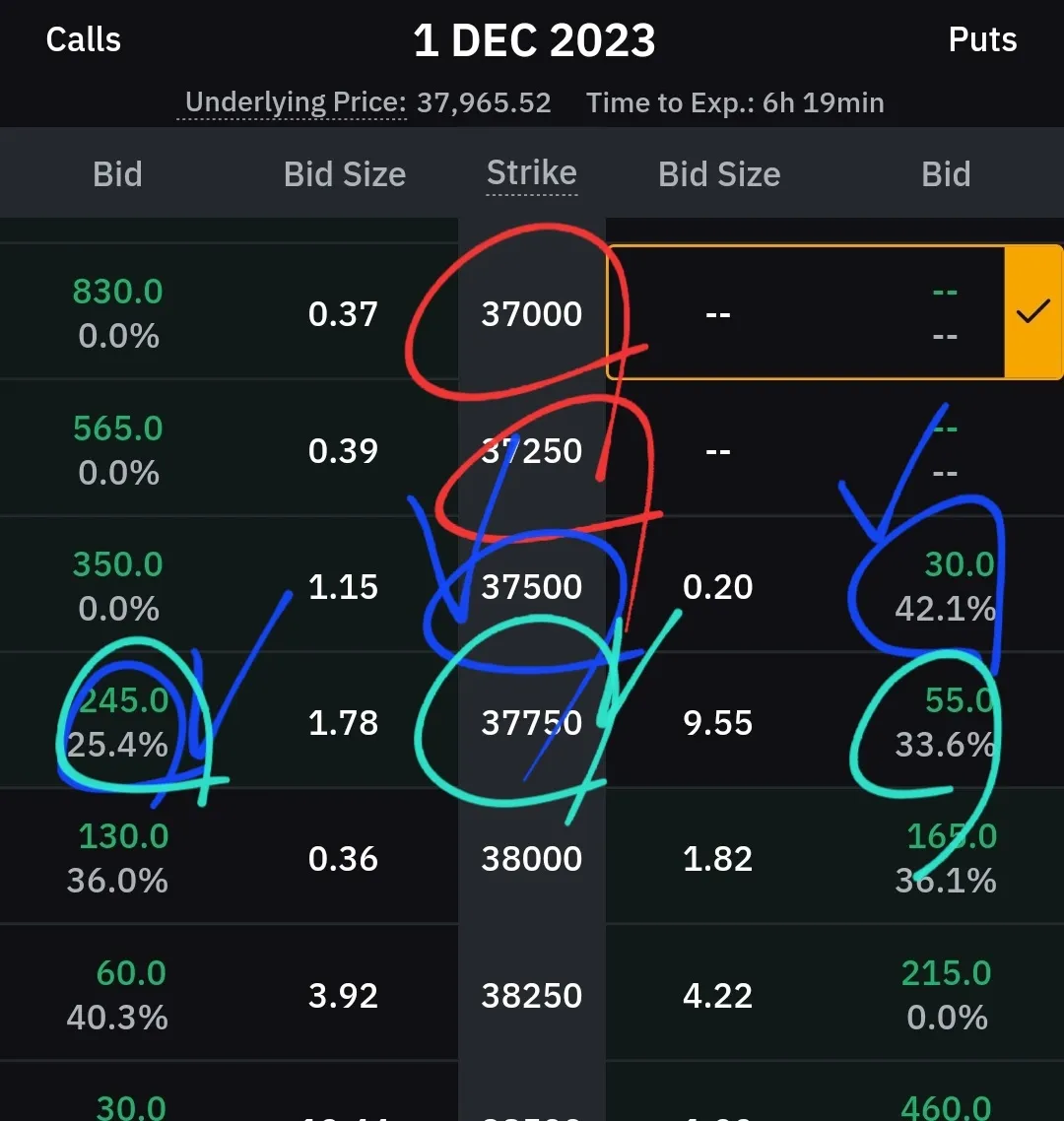Choose the 38250 put with bid 215.0

point(946,994)
